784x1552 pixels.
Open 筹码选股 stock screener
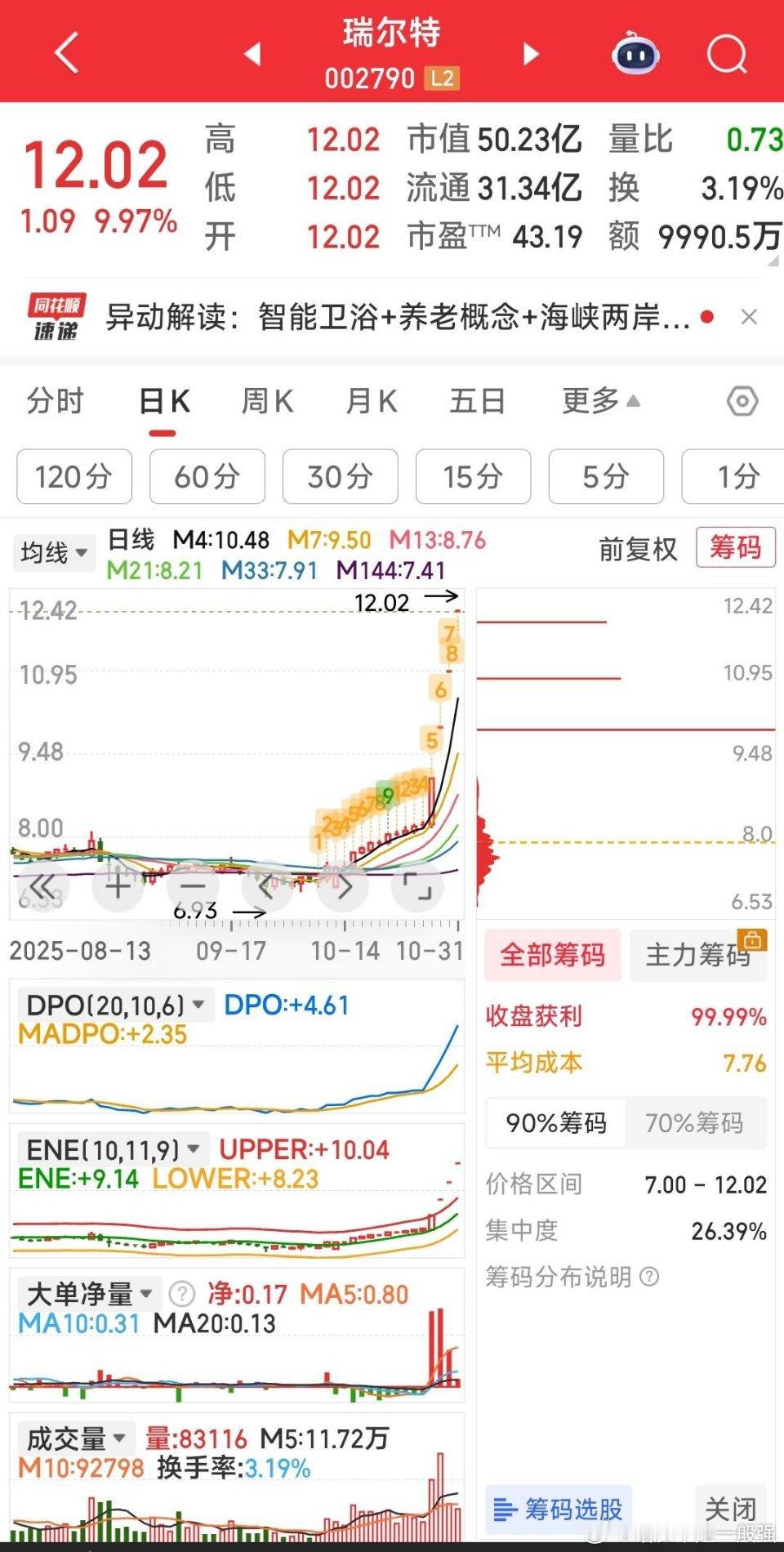559,1509
